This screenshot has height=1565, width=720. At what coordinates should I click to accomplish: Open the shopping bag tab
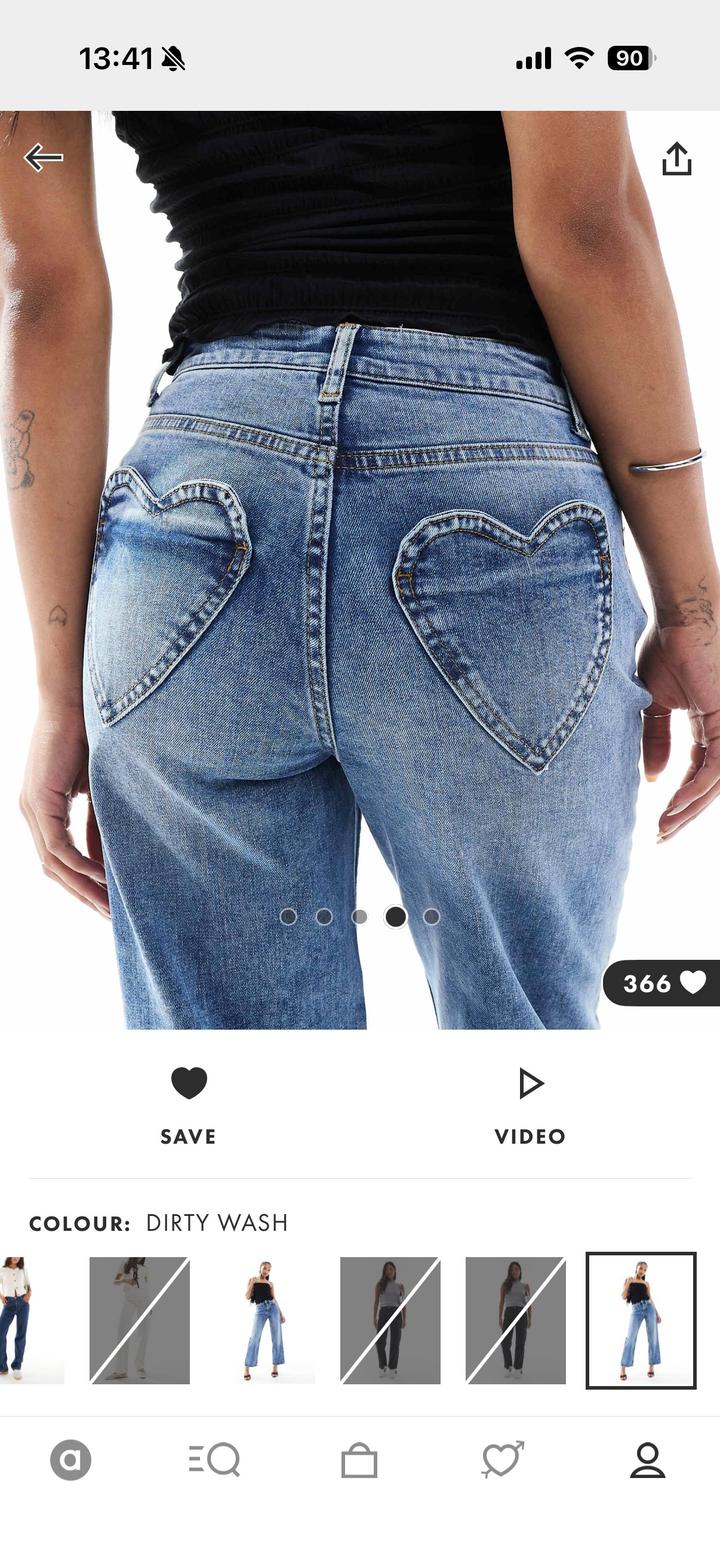click(x=359, y=1461)
